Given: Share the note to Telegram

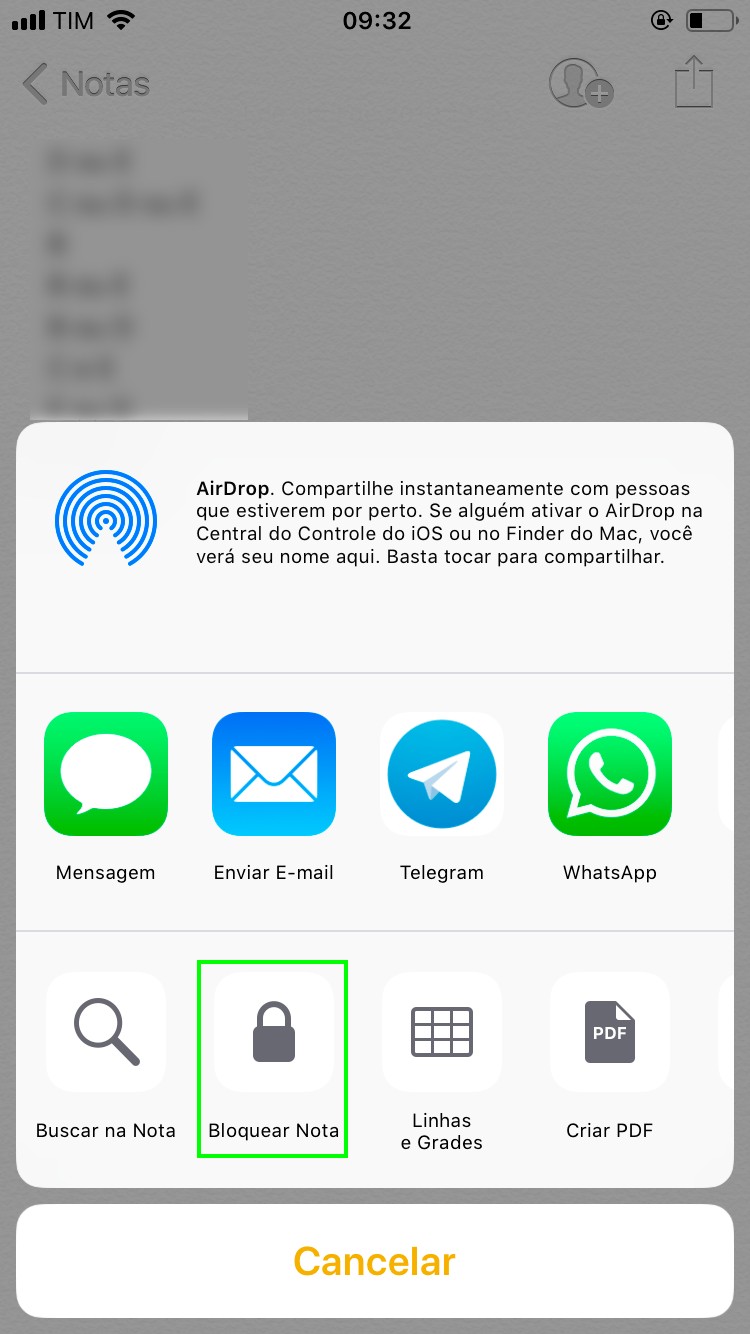Looking at the screenshot, I should click(442, 774).
